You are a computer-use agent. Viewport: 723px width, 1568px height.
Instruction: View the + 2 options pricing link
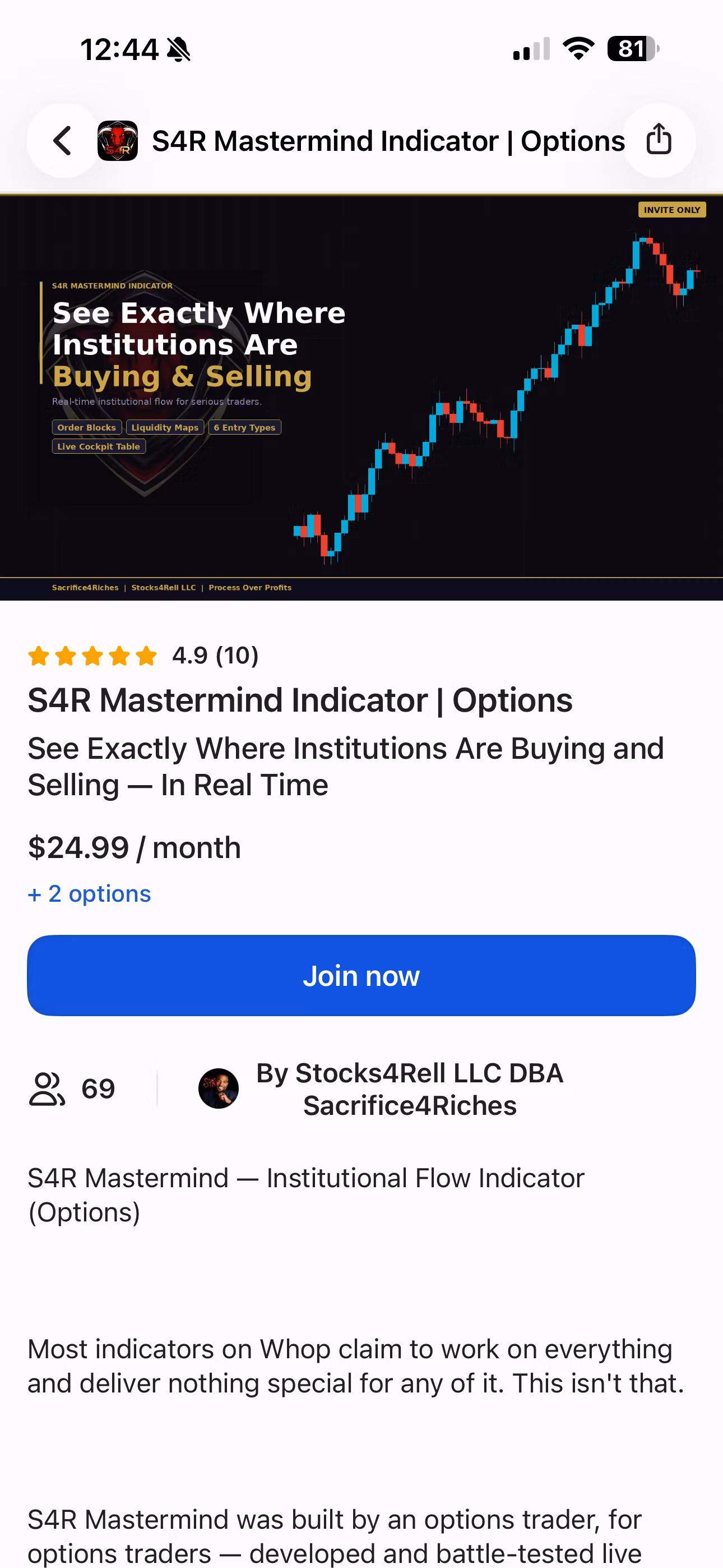[x=90, y=893]
